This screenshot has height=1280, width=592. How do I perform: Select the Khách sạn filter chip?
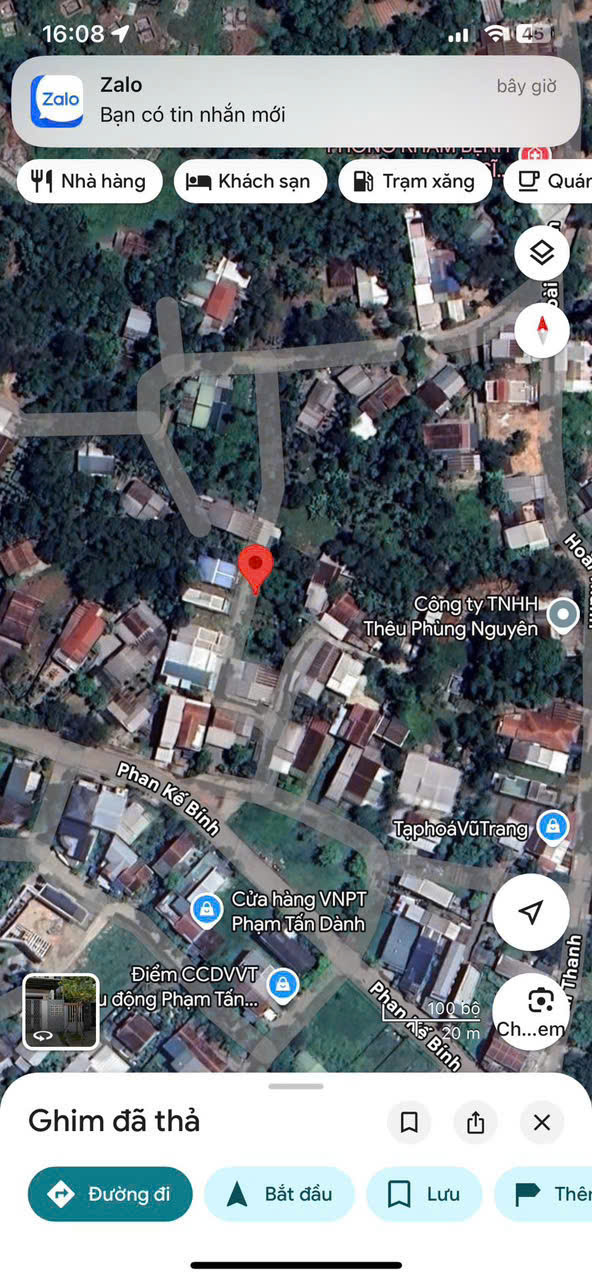(x=250, y=181)
